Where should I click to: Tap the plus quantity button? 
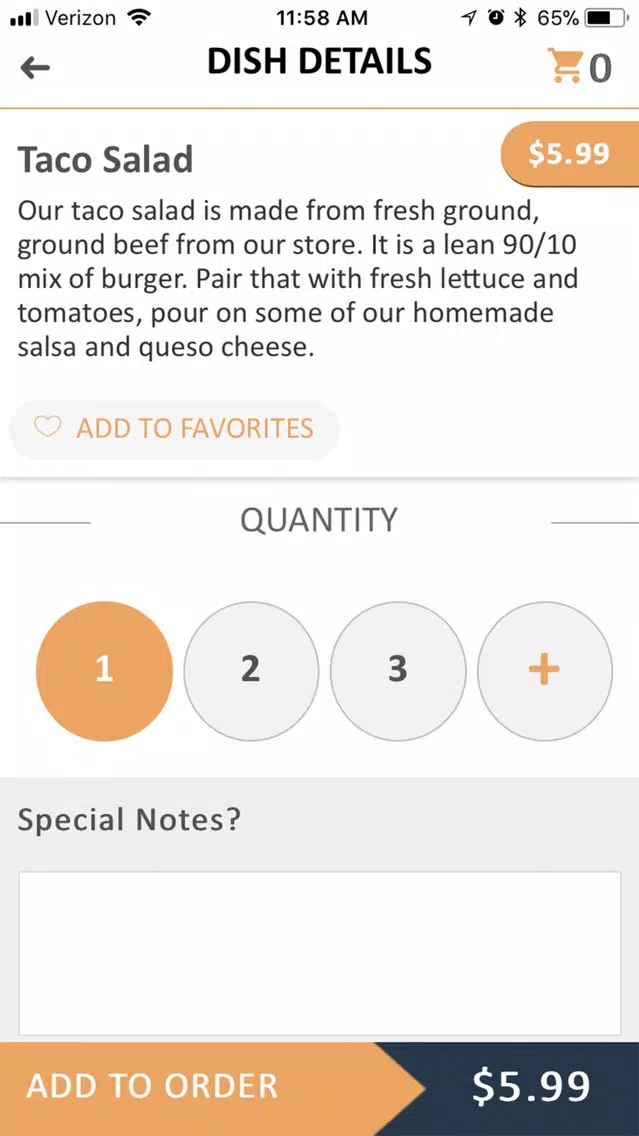click(544, 671)
